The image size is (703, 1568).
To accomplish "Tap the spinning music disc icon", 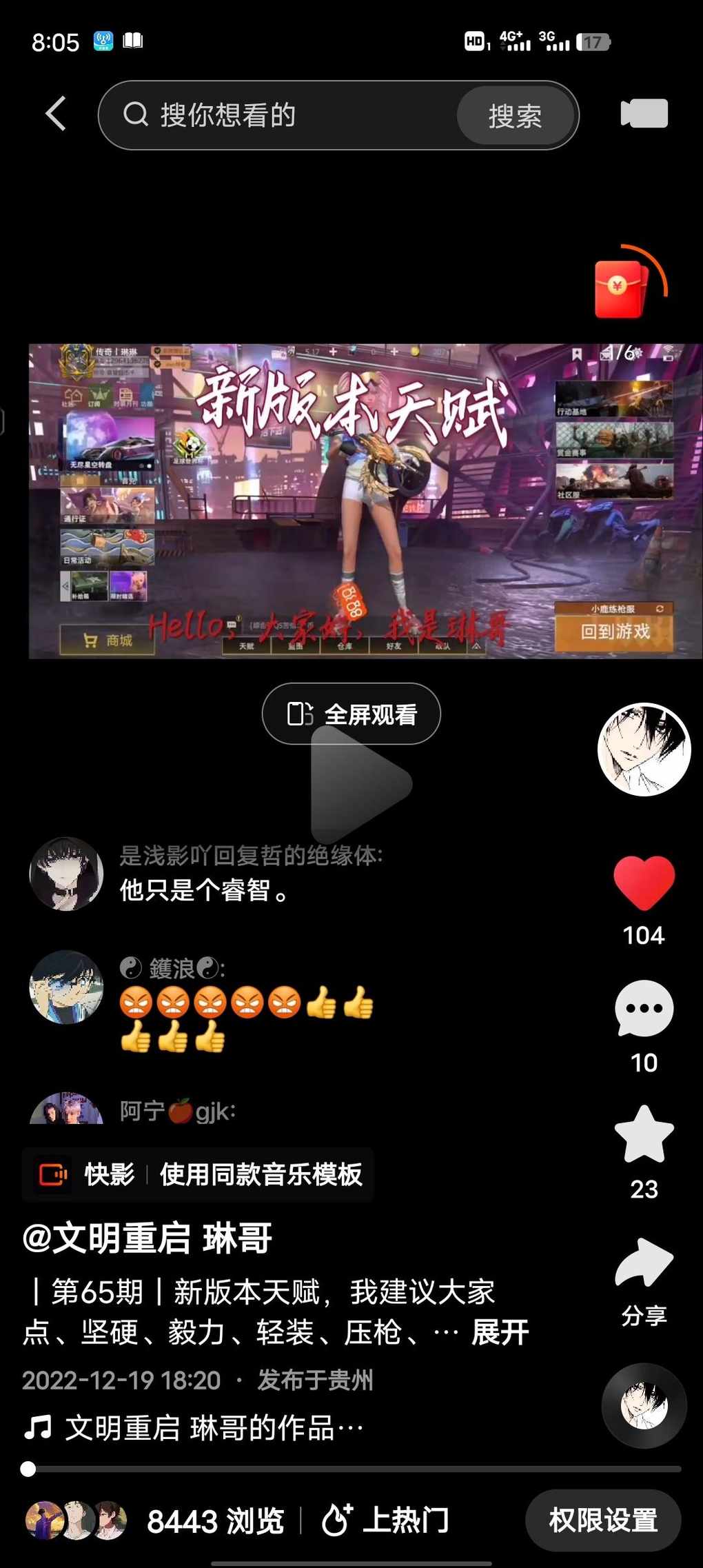I will 644,1405.
